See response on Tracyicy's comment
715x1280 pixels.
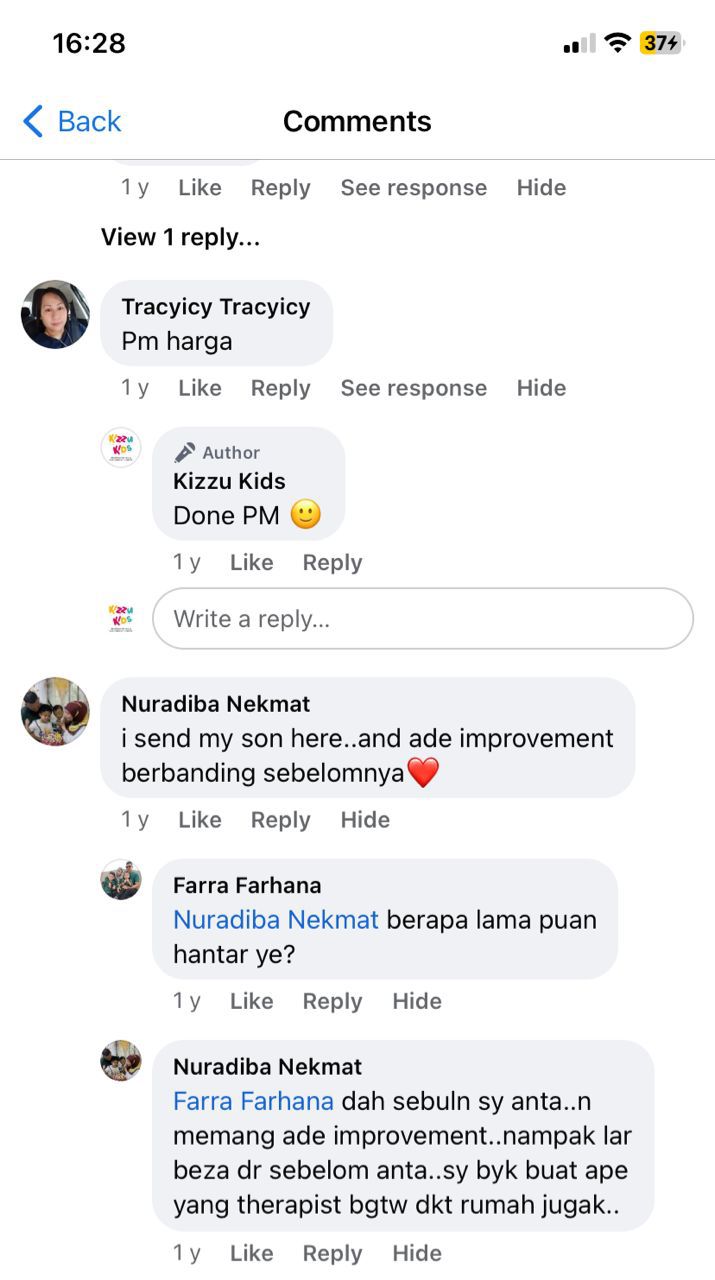413,388
